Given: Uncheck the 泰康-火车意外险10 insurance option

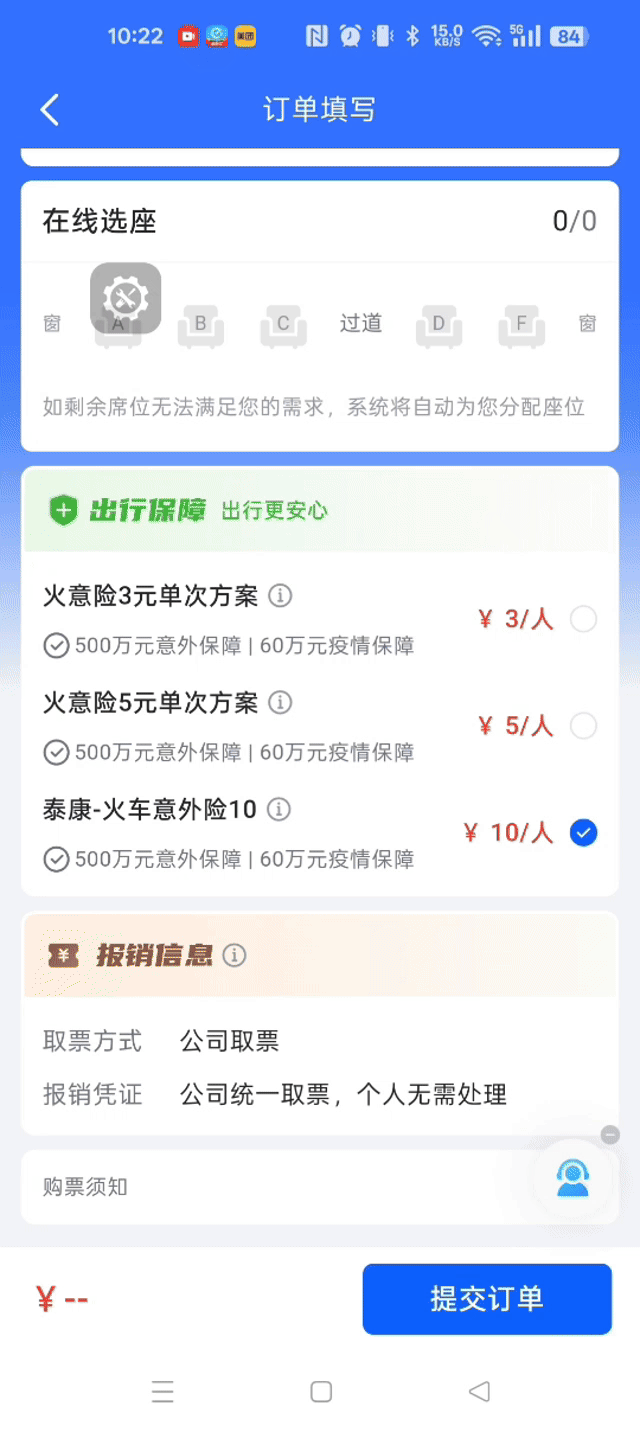Looking at the screenshot, I should [583, 832].
